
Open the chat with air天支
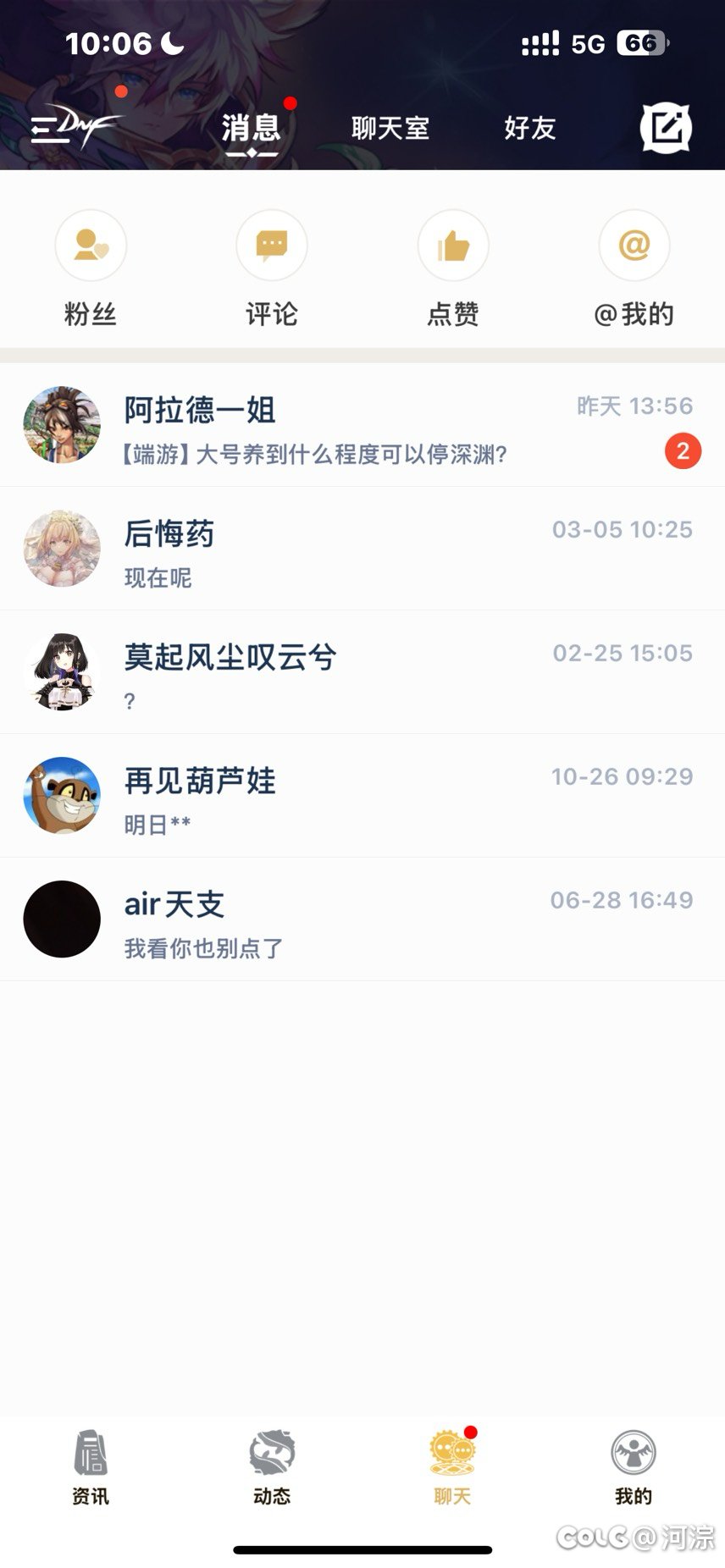[x=362, y=919]
